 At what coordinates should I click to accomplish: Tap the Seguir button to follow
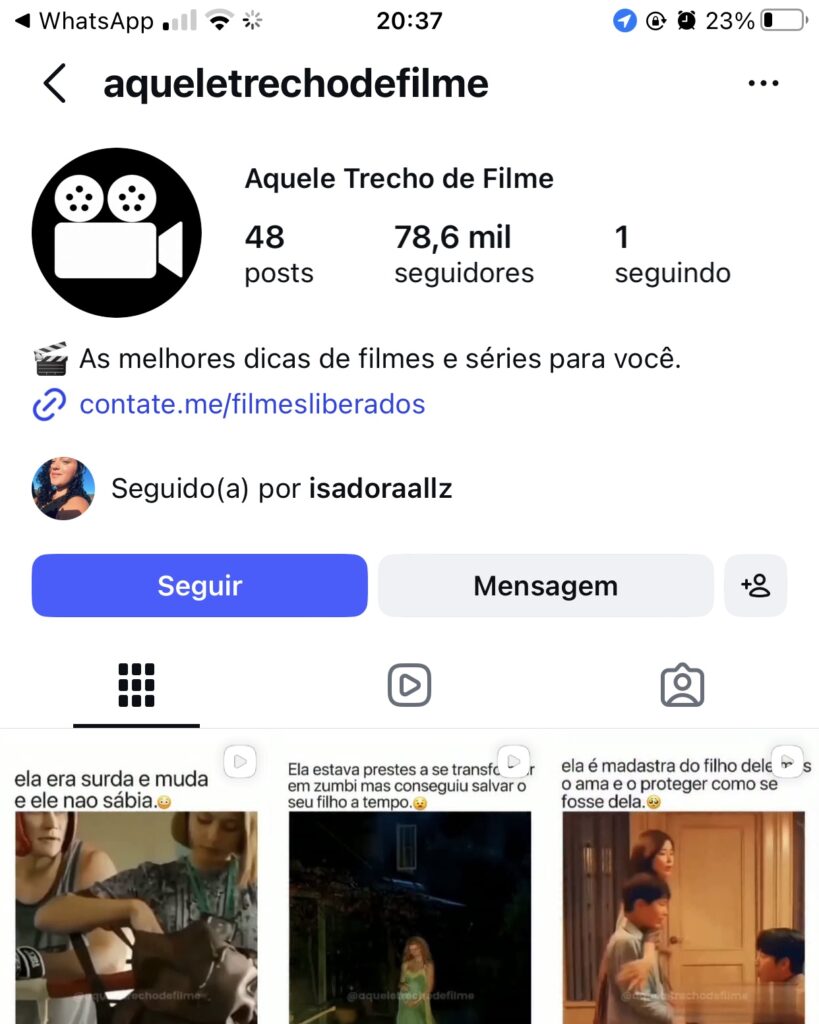(200, 585)
